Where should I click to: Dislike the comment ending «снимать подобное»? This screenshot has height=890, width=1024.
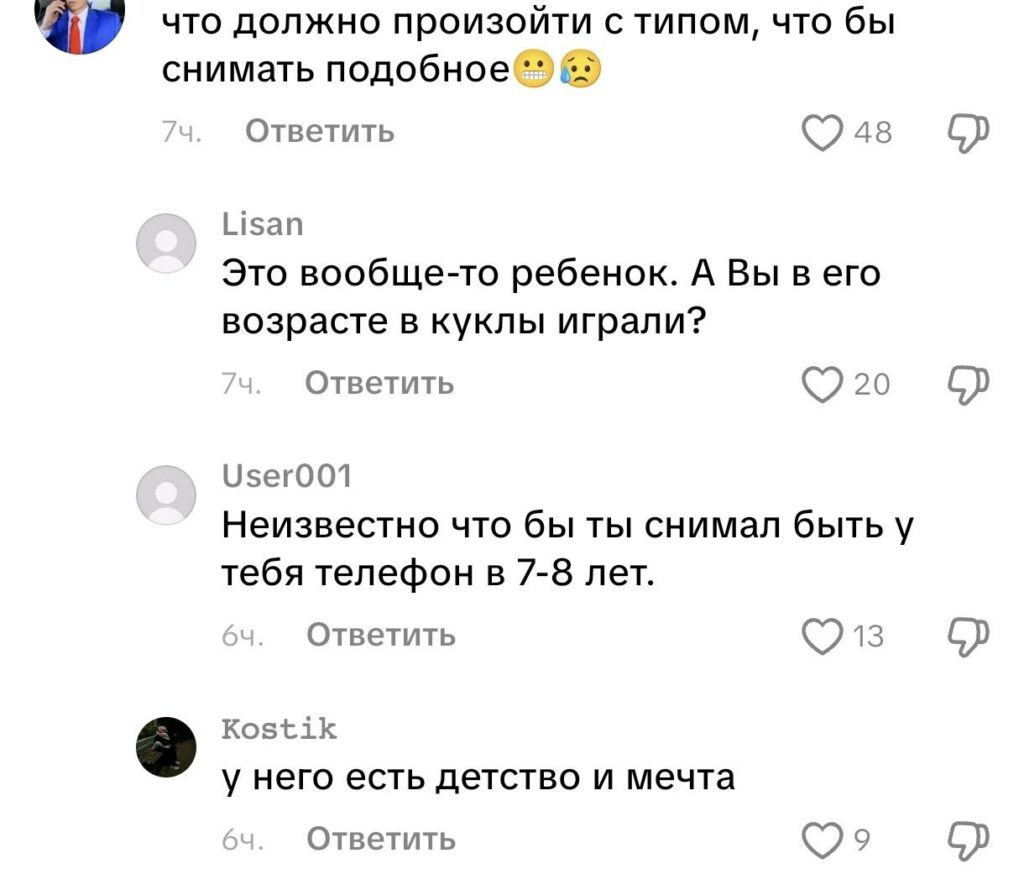(x=968, y=132)
